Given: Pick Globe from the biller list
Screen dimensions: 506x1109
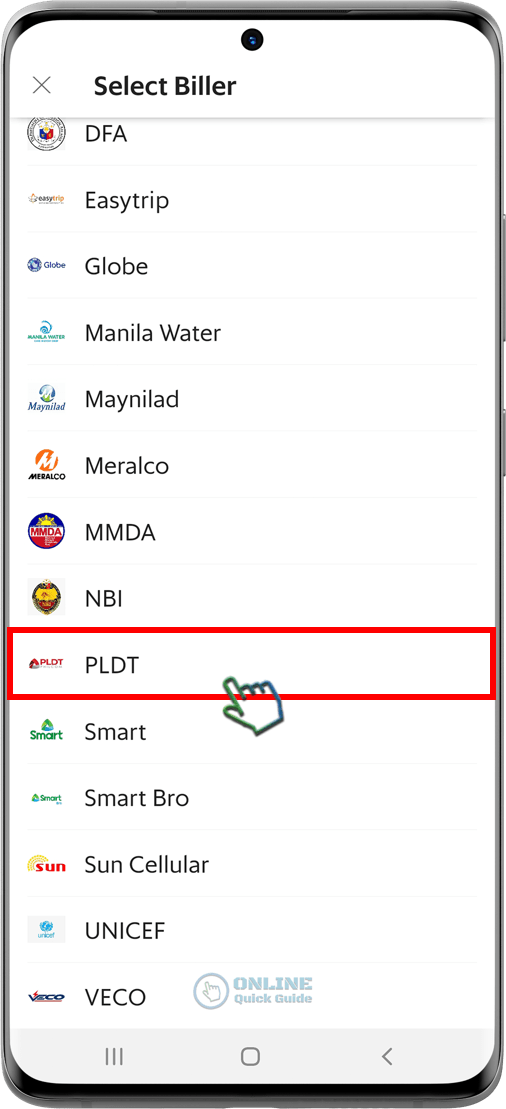Looking at the screenshot, I should pyautogui.click(x=252, y=266).
